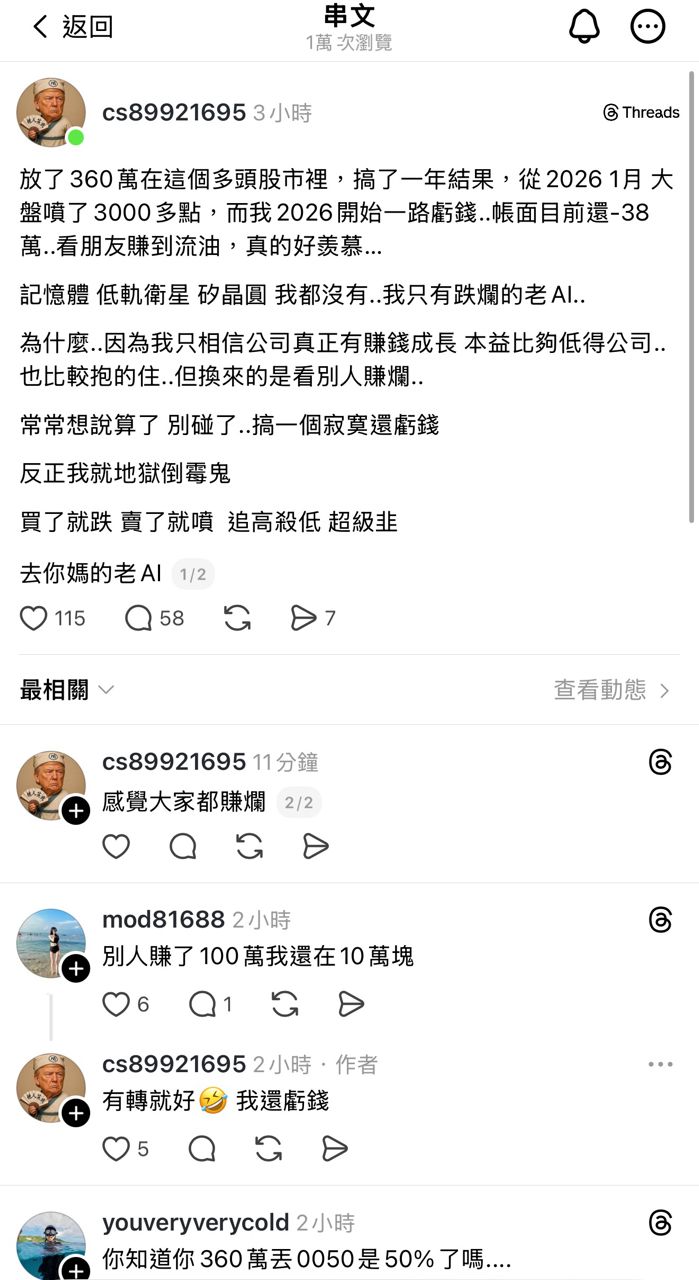Repost the reply 感覺大家都賺爛
699x1280 pixels.
(x=249, y=847)
